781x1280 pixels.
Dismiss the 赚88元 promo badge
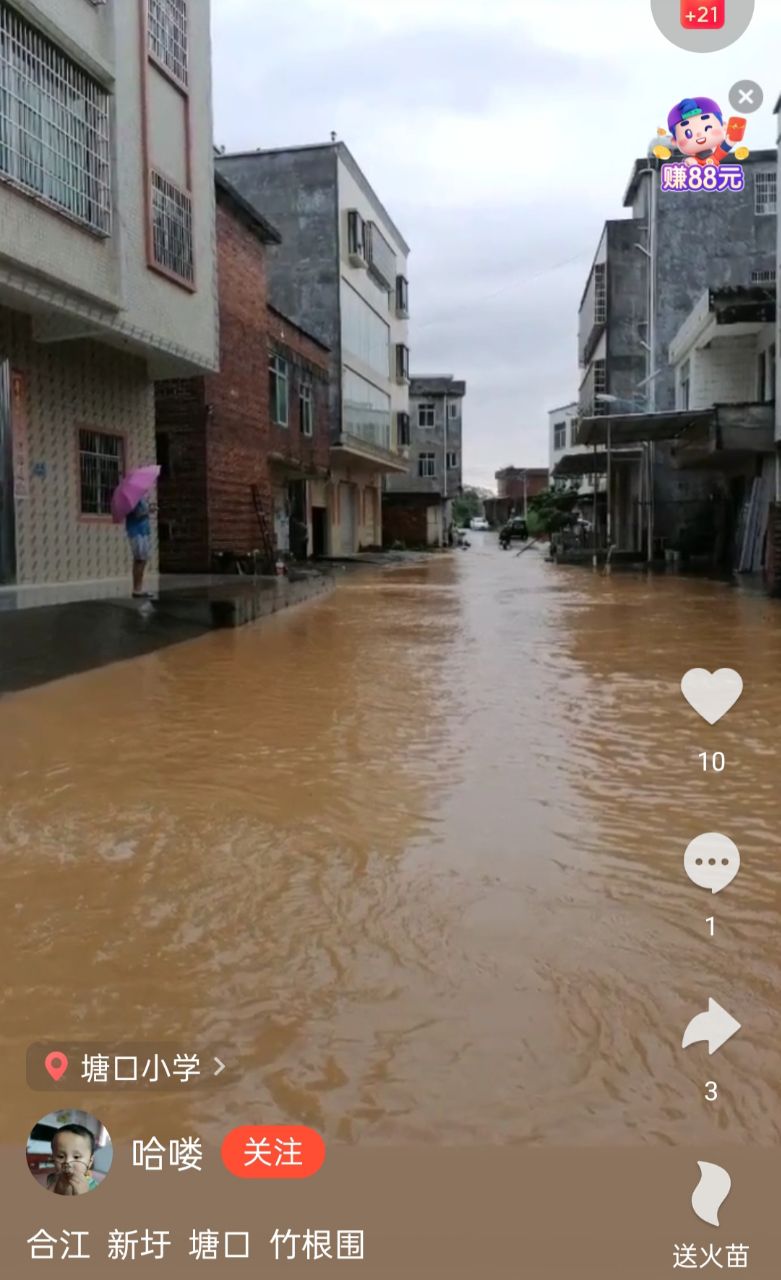click(745, 97)
